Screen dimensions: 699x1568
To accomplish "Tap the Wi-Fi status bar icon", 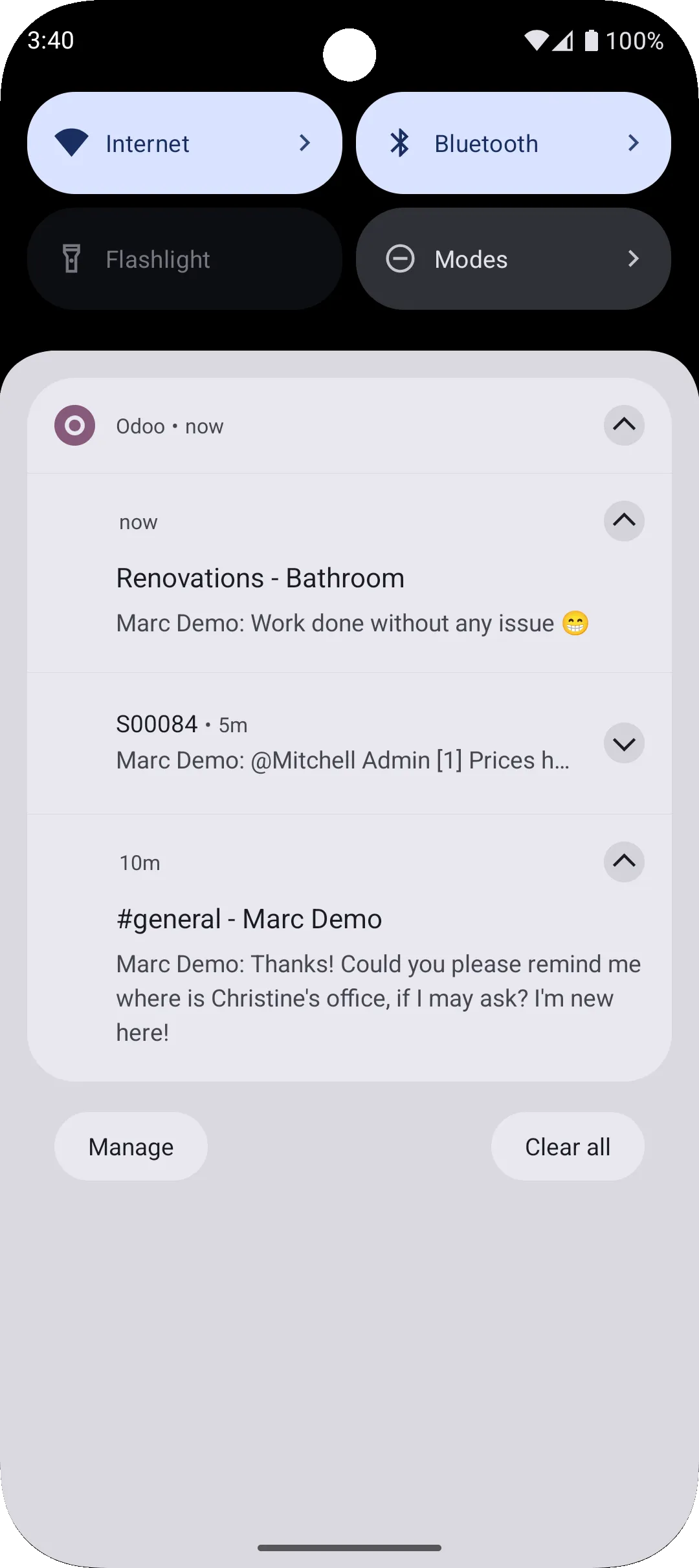I will (x=535, y=40).
